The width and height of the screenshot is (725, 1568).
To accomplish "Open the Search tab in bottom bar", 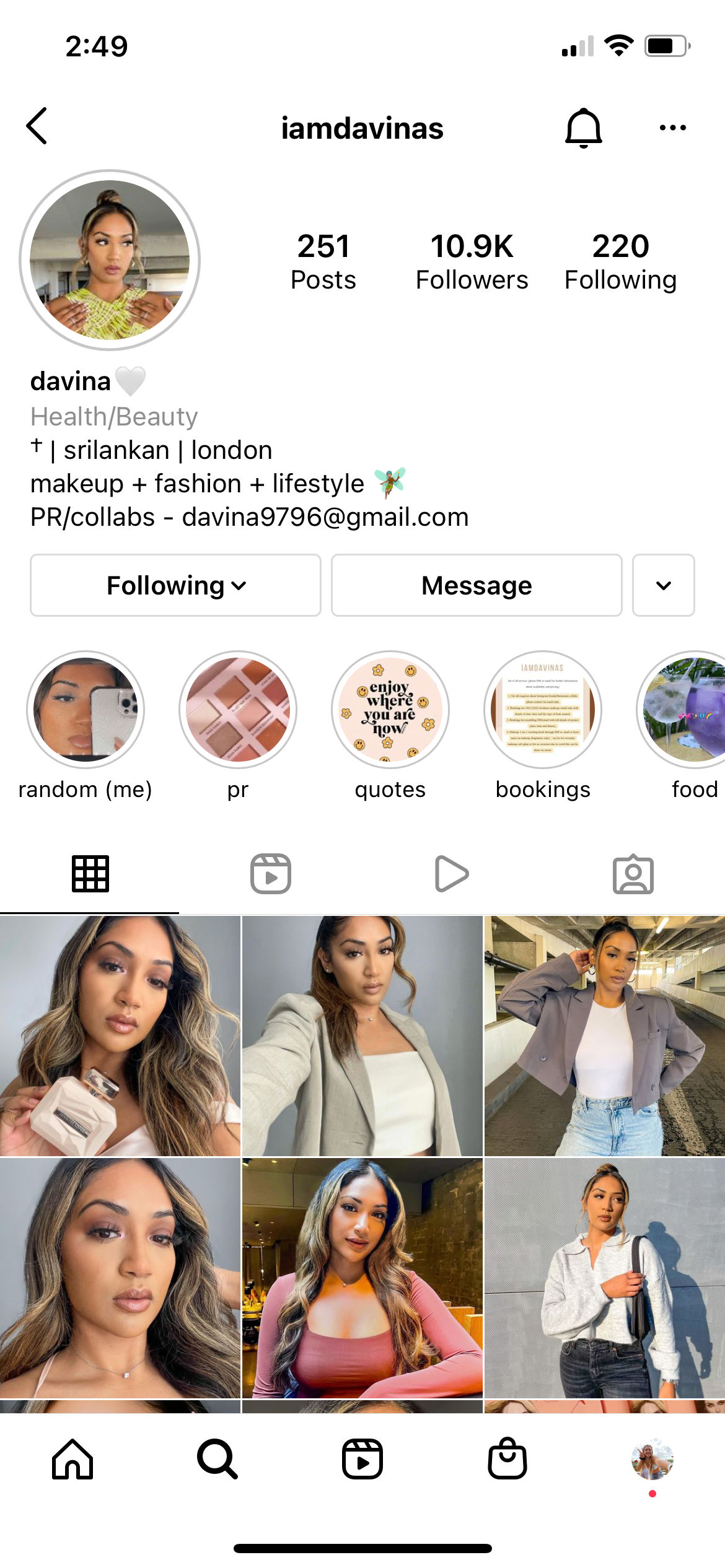I will pyautogui.click(x=217, y=1459).
